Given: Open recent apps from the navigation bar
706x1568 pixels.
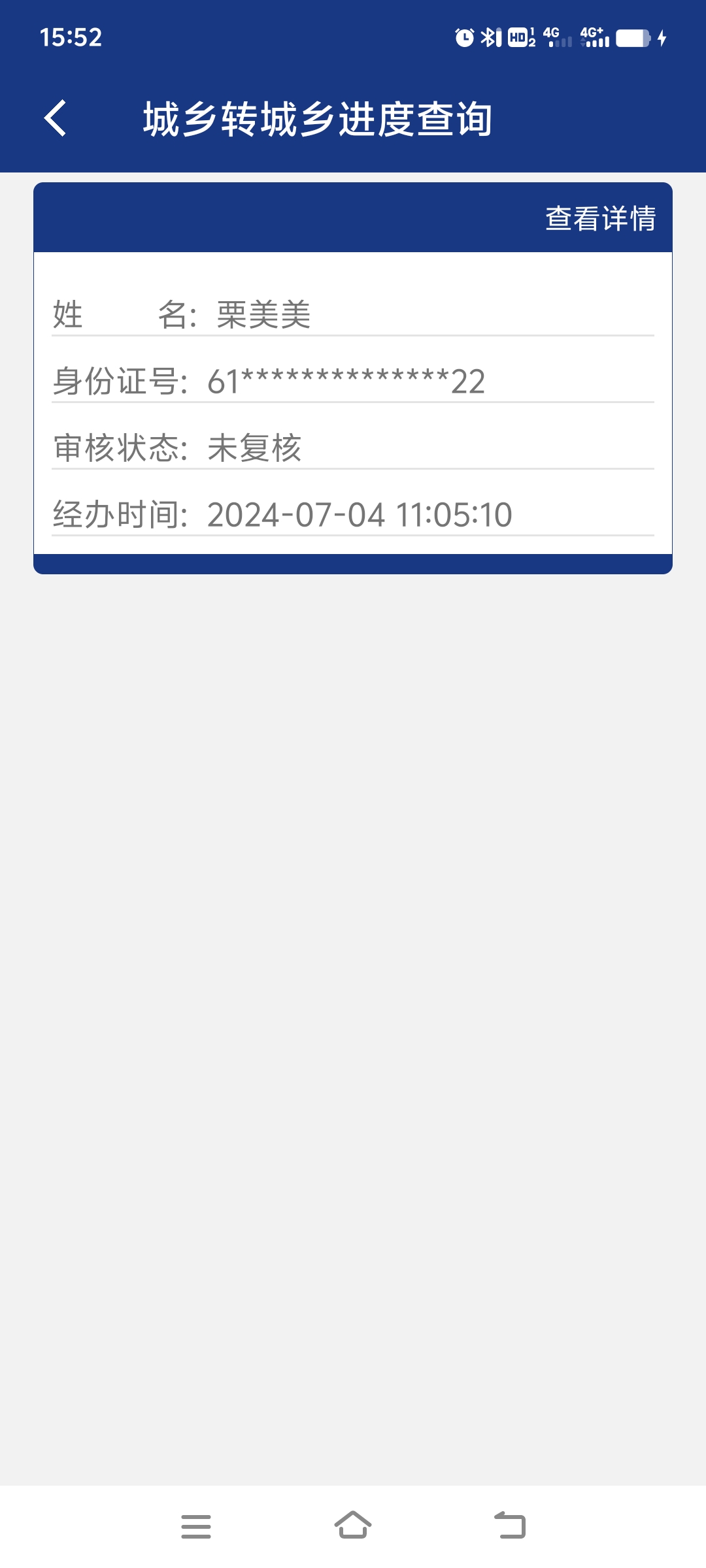Looking at the screenshot, I should pyautogui.click(x=195, y=1526).
